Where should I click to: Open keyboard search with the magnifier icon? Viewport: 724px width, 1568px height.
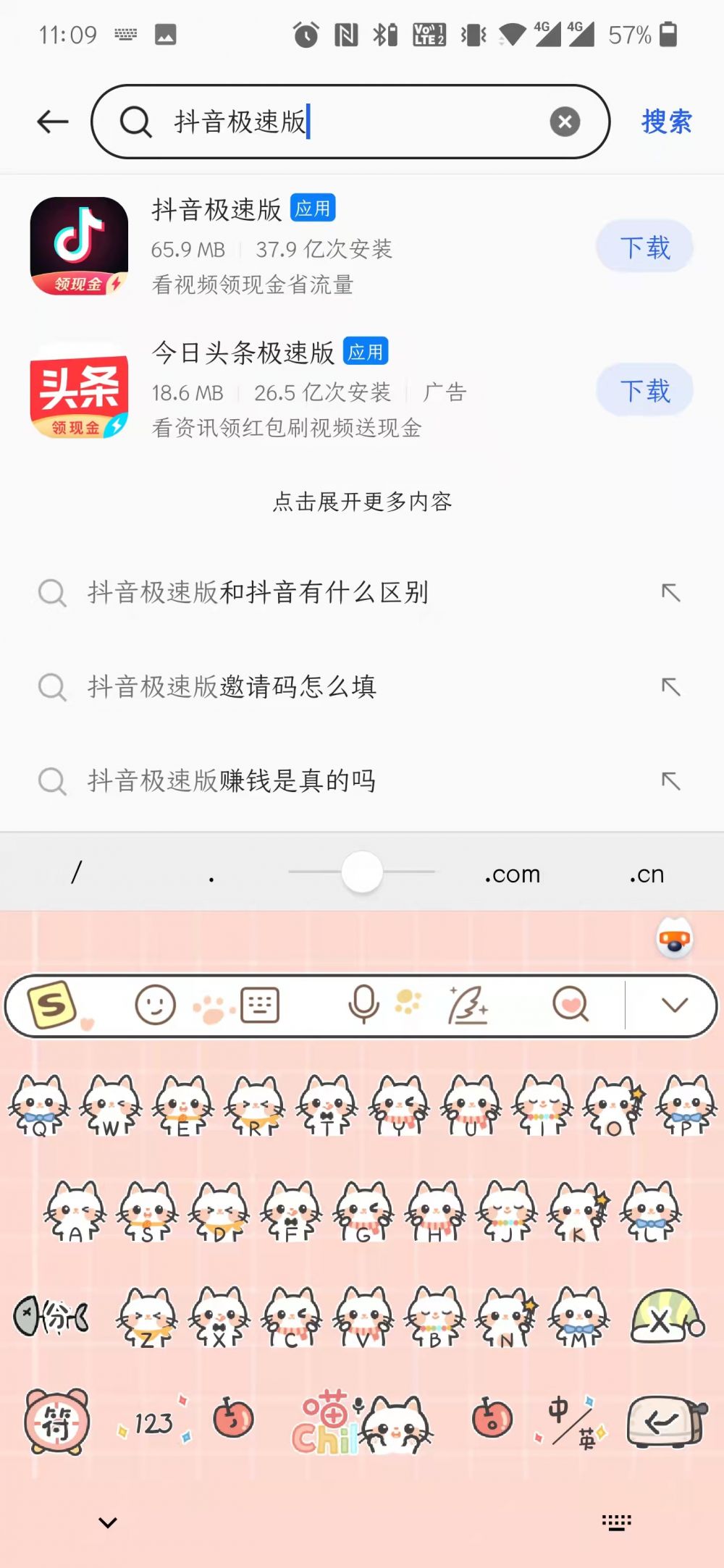[571, 1005]
